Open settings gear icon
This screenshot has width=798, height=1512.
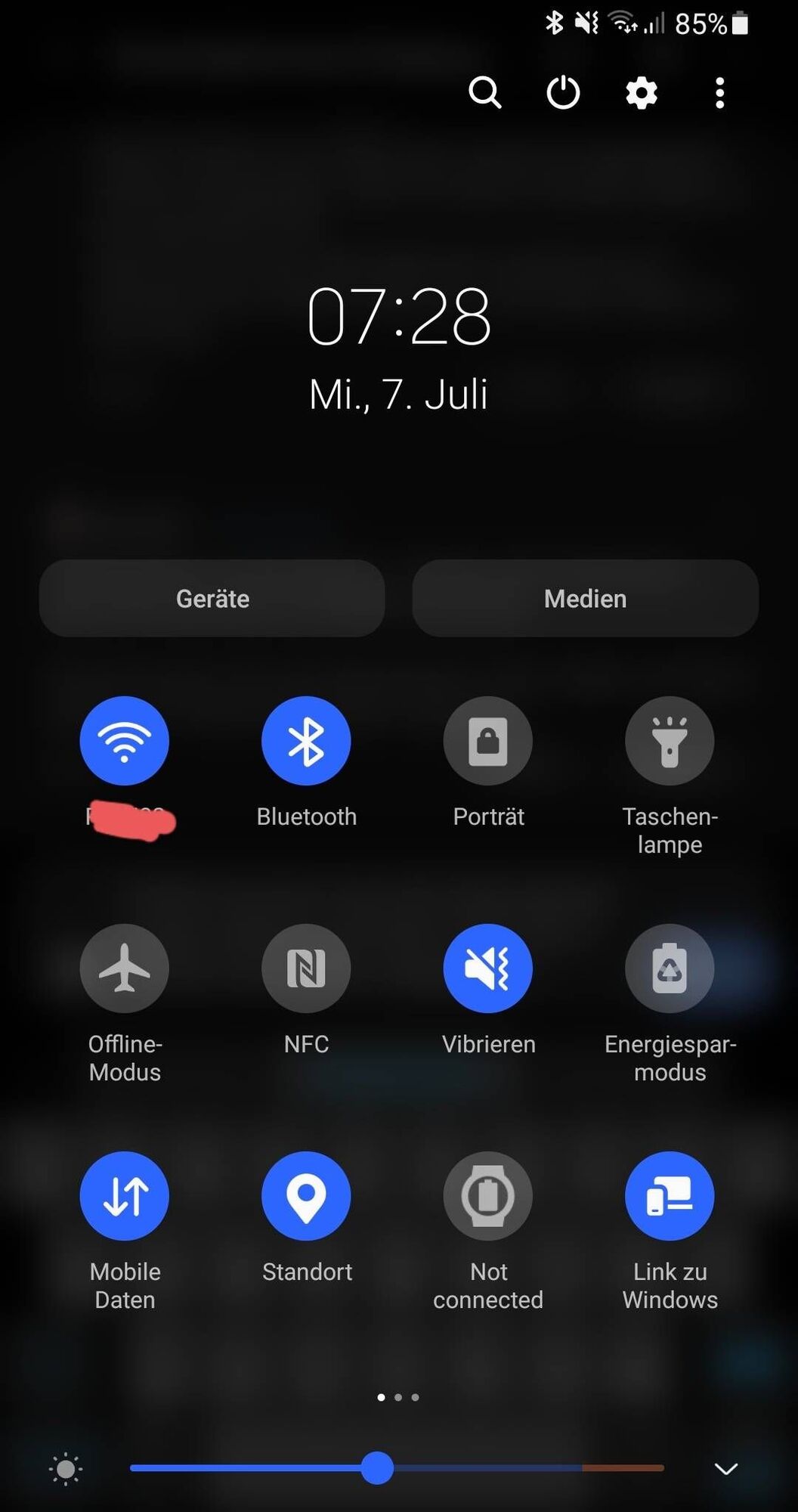pyautogui.click(x=642, y=93)
